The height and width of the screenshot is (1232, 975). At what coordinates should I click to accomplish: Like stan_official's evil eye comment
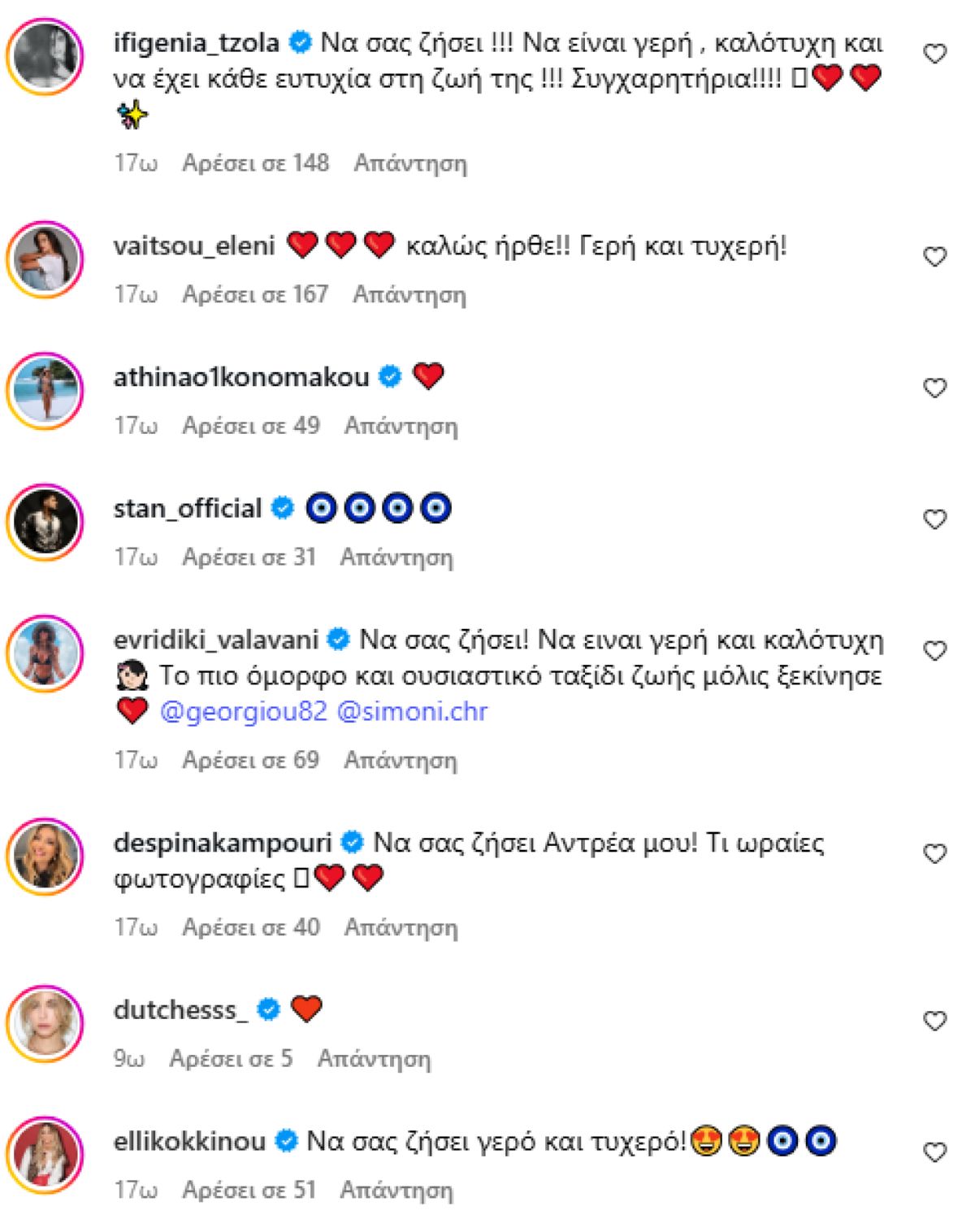tap(935, 519)
